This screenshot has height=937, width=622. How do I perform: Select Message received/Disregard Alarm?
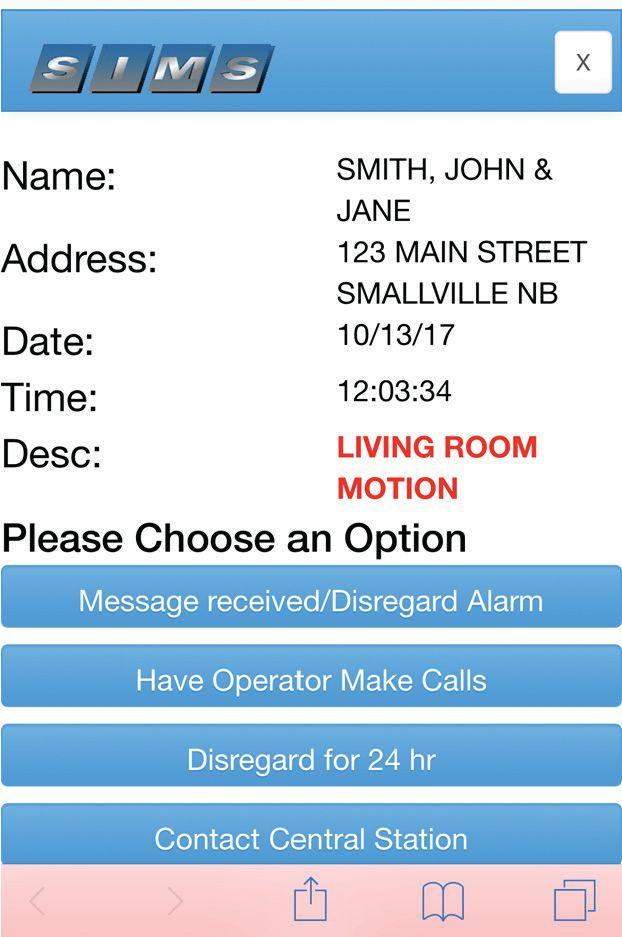311,602
